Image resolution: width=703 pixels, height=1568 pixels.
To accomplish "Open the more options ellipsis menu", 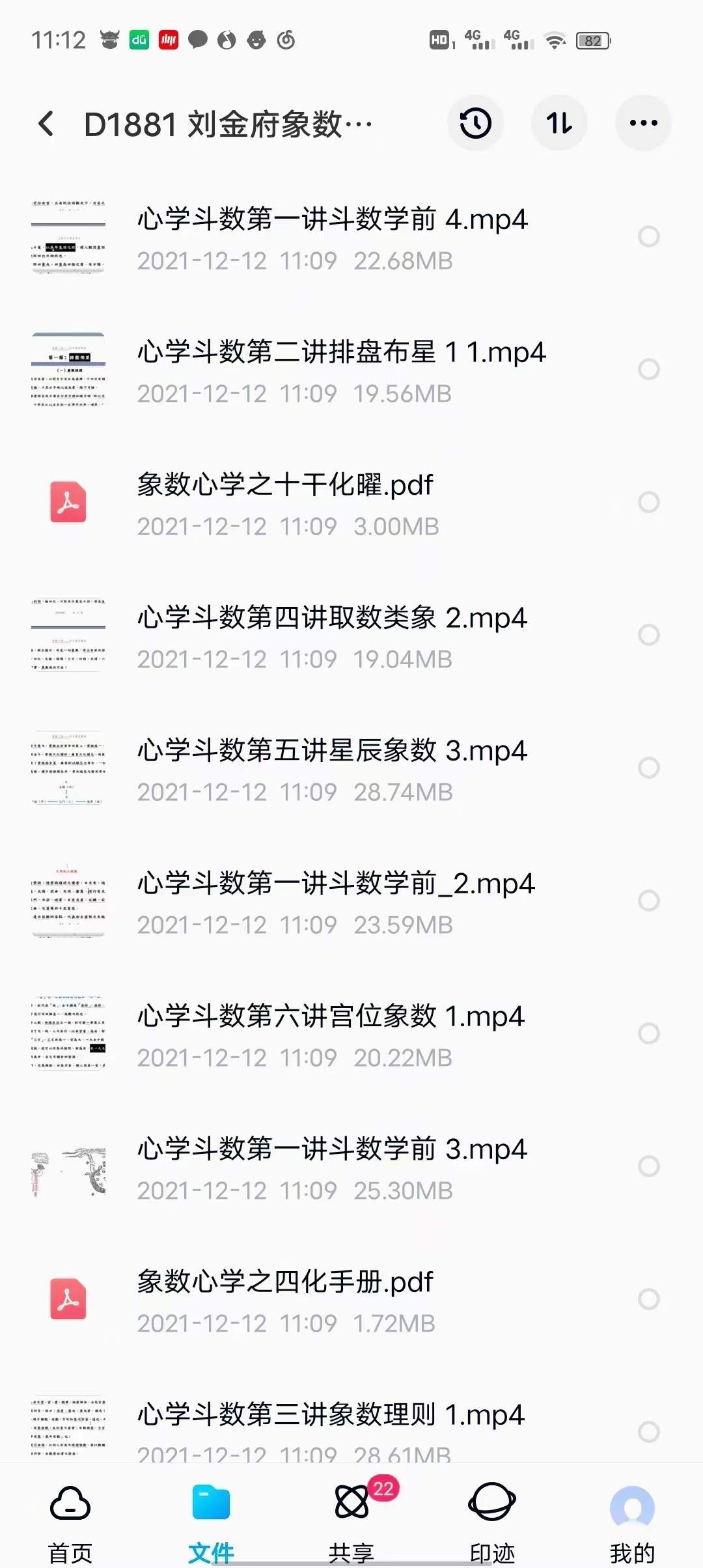I will [643, 122].
